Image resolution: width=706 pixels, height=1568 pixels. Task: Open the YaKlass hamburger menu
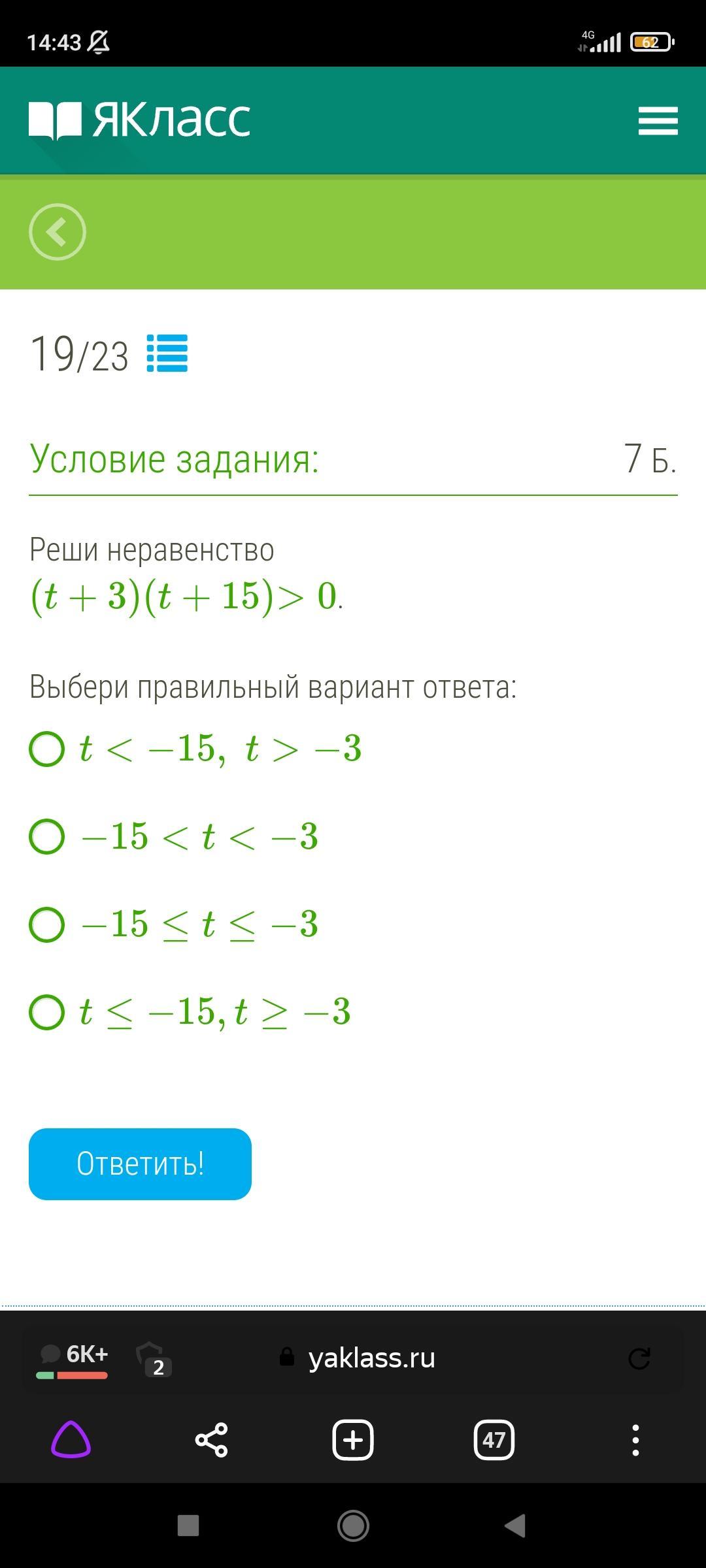pyautogui.click(x=658, y=121)
